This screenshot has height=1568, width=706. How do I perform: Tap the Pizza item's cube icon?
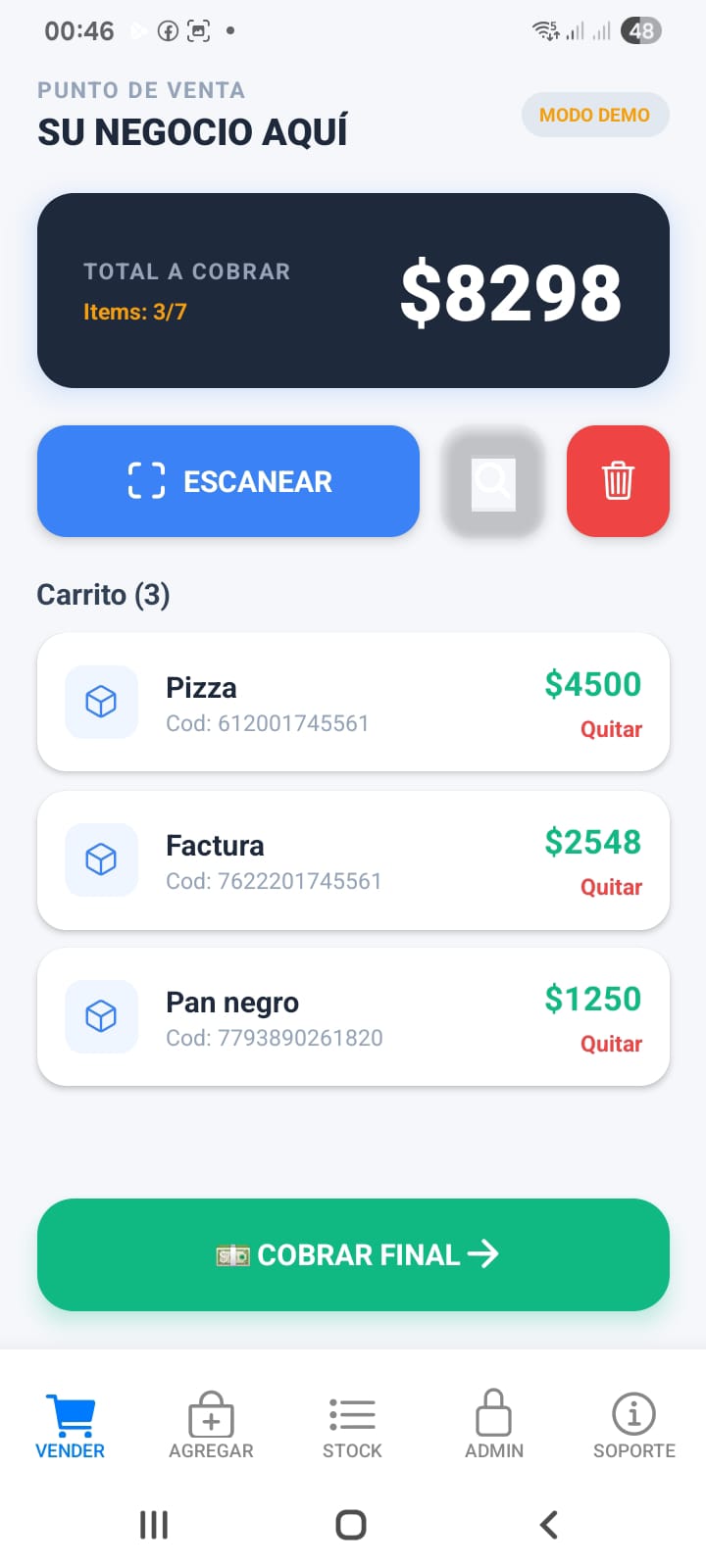click(x=101, y=702)
